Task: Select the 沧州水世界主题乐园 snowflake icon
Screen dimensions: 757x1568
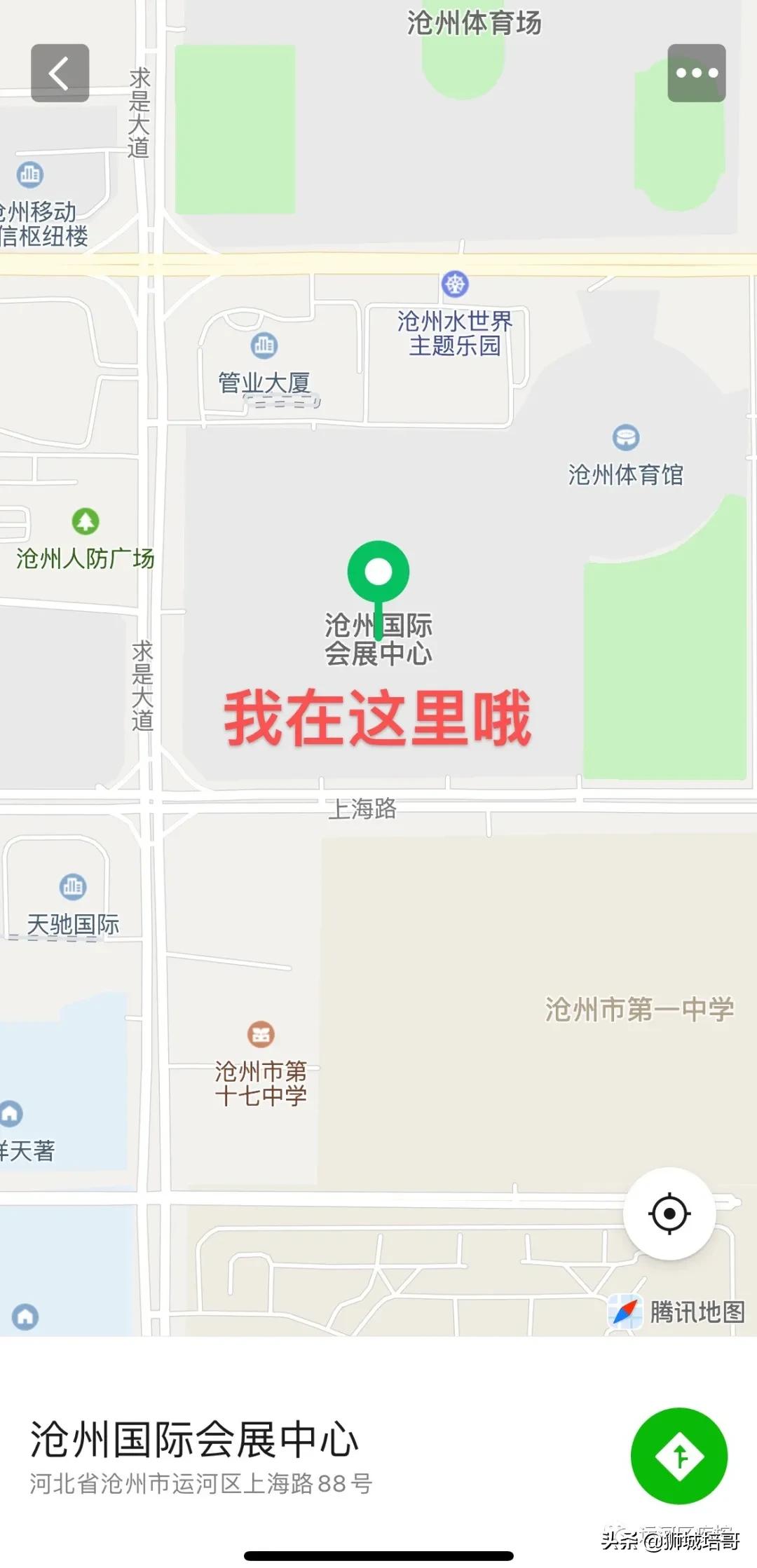Action: point(455,284)
